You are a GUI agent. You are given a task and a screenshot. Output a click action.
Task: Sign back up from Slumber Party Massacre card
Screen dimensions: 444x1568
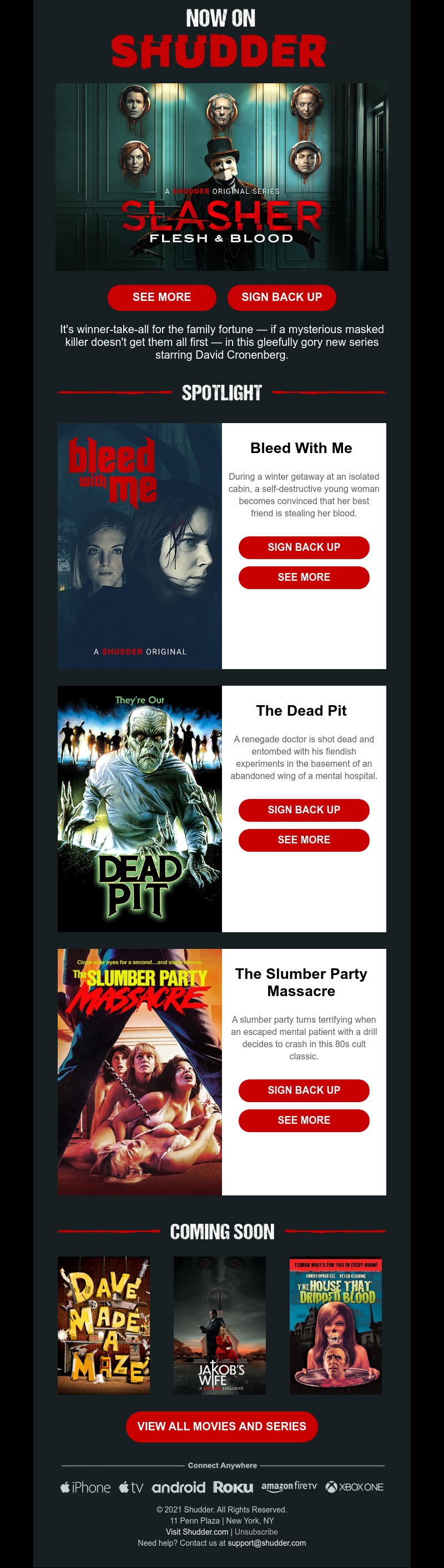point(304,1089)
